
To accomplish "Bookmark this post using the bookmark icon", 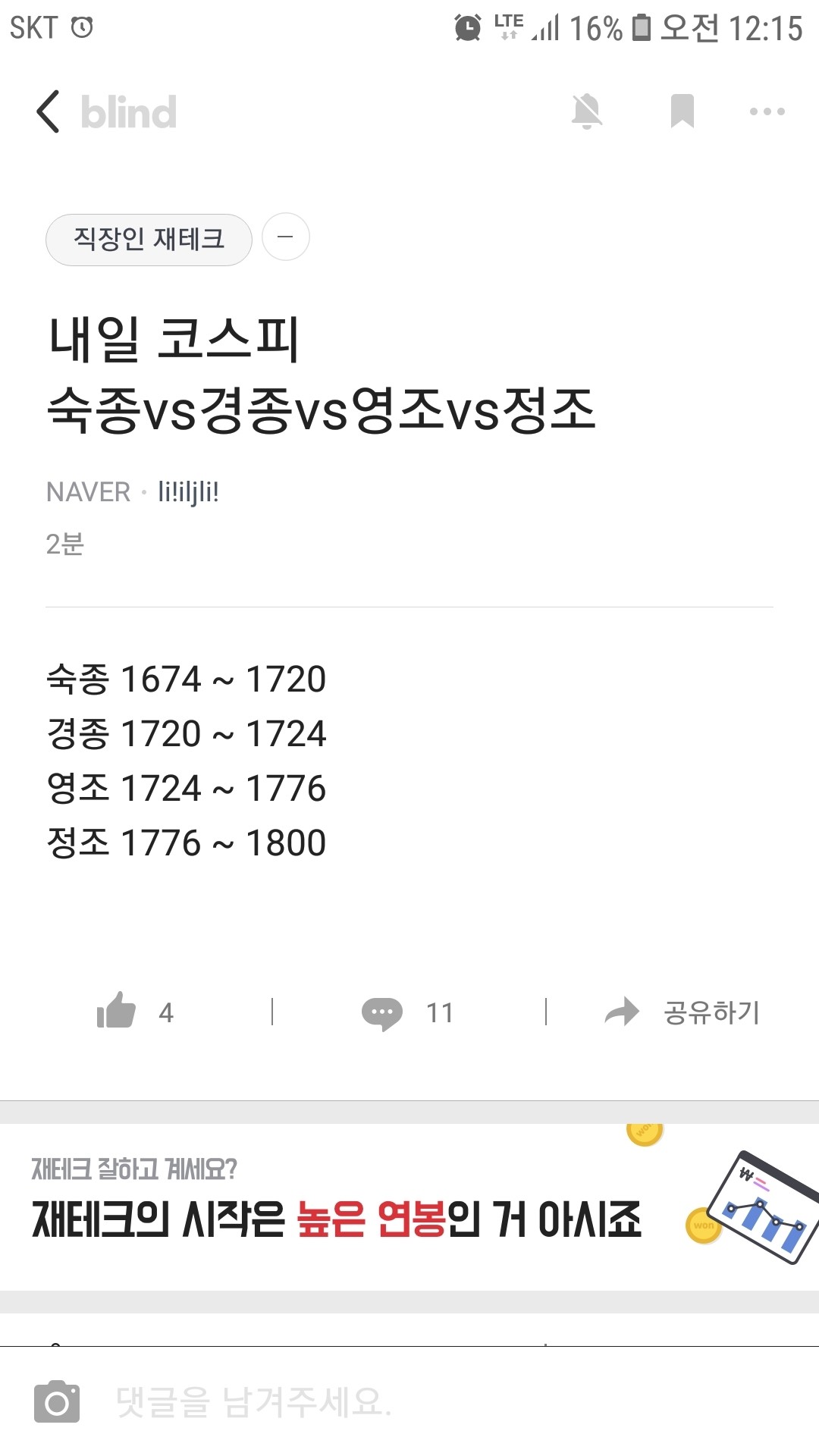I will click(x=683, y=111).
